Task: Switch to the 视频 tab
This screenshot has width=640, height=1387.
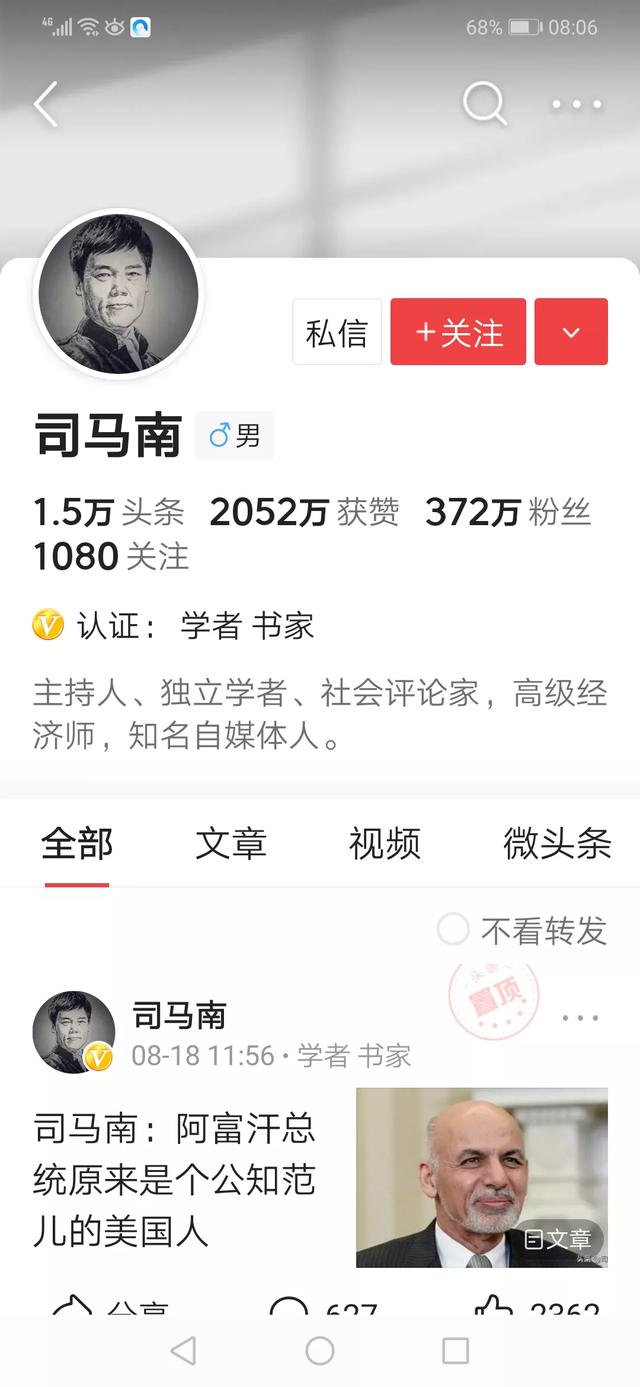Action: pyautogui.click(x=385, y=844)
